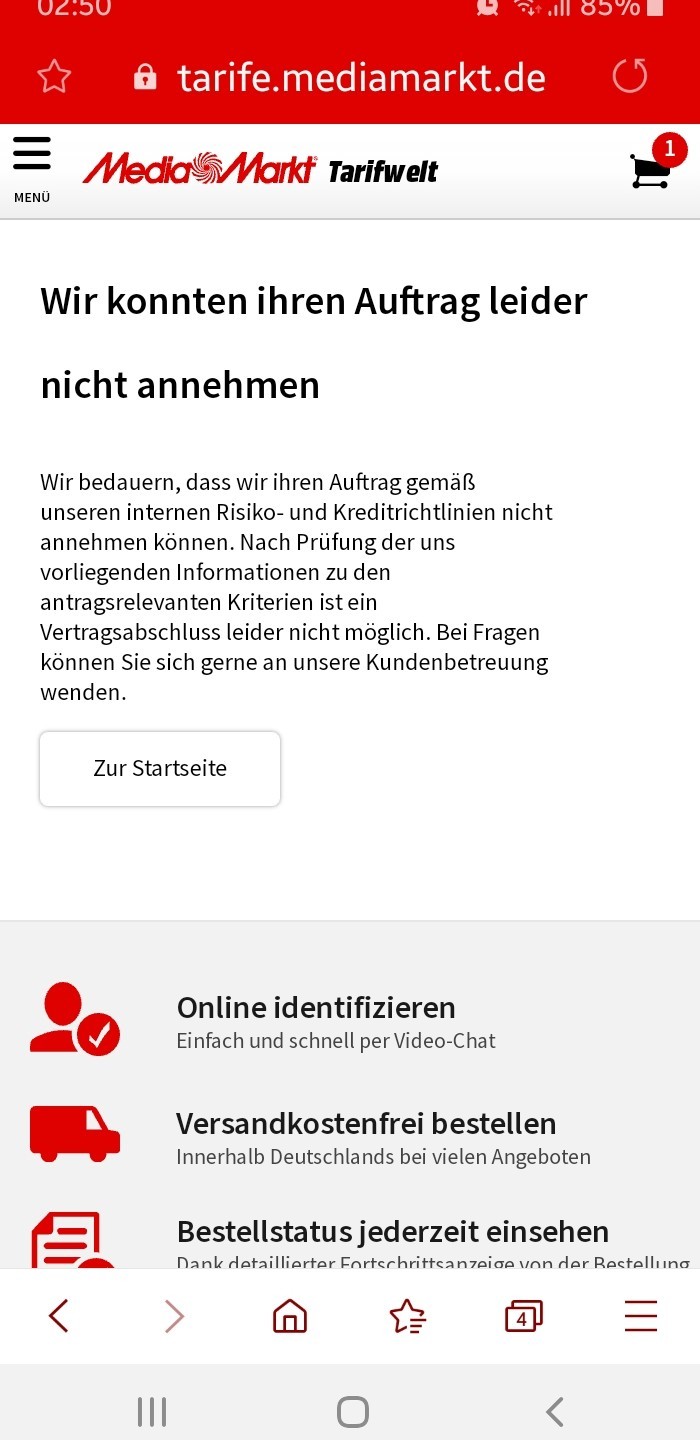
Task: Open the MediaMarkt Tarifwelt logo homepage
Action: 260,170
